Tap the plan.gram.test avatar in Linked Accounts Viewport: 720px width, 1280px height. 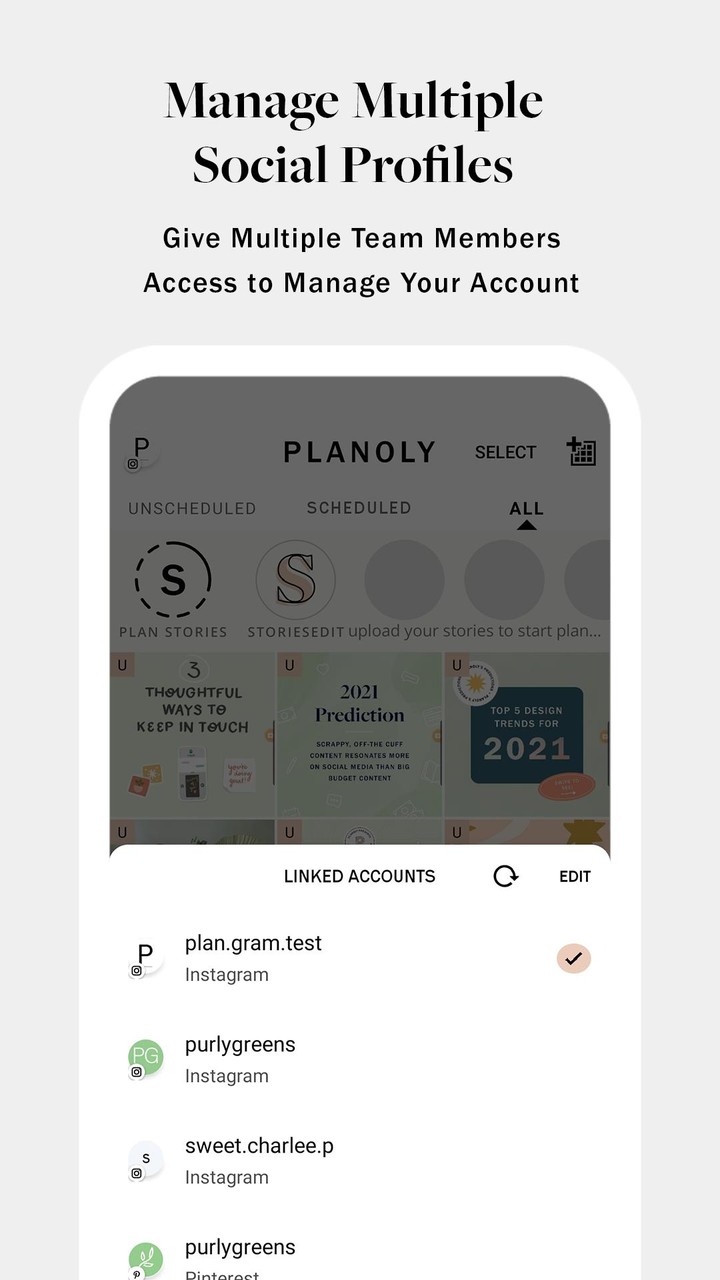146,957
